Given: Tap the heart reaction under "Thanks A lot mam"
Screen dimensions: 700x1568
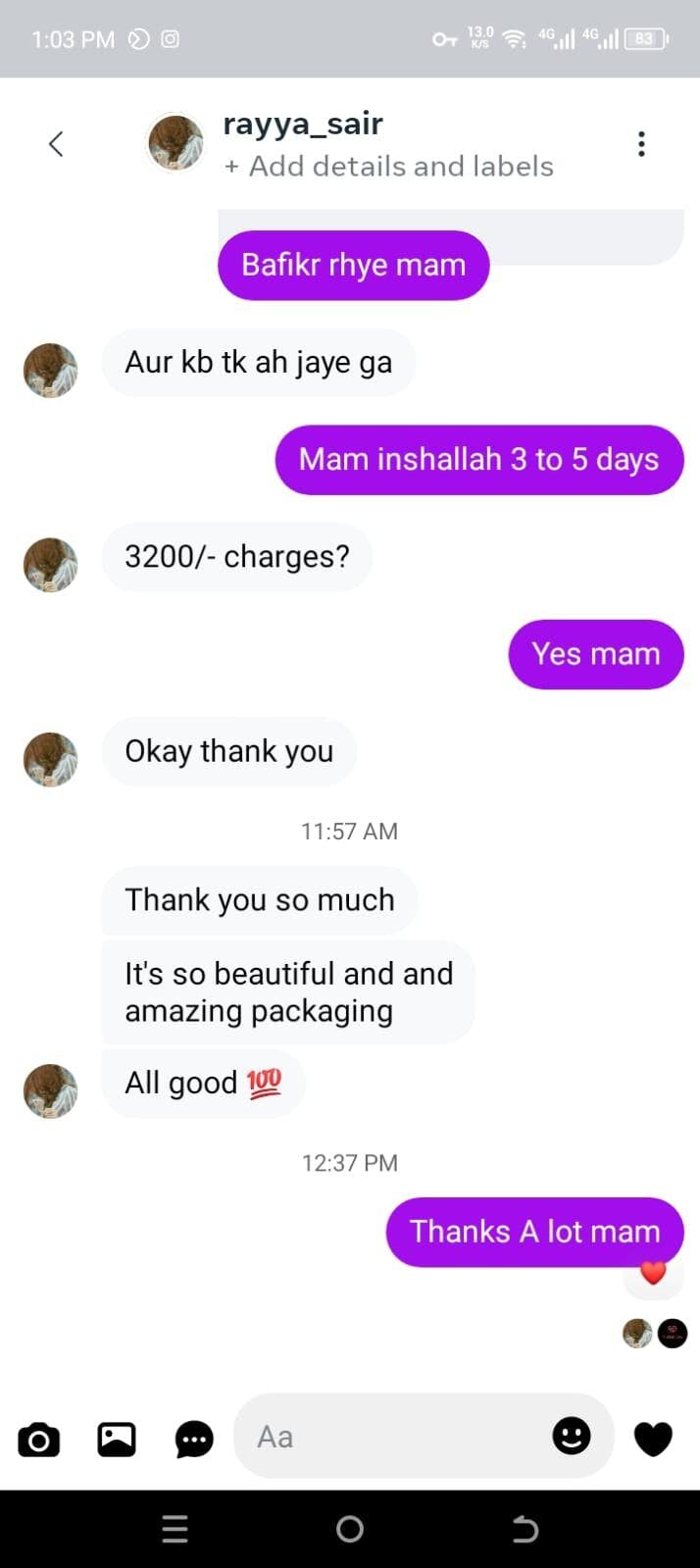Looking at the screenshot, I should [x=653, y=1272].
